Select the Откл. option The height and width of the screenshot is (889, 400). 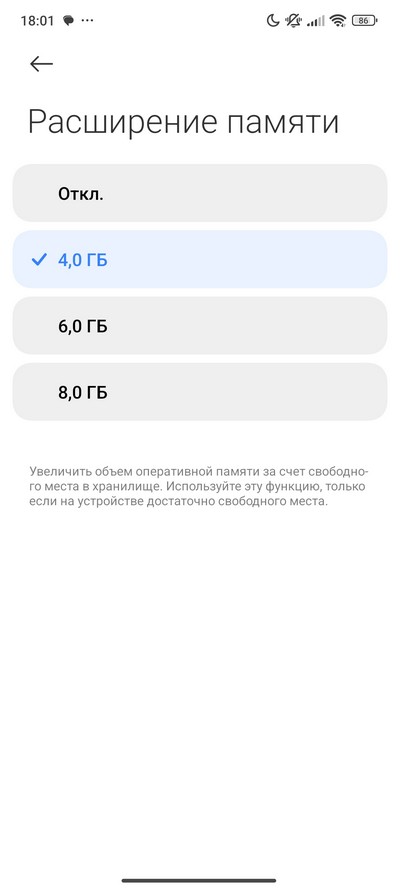[199, 193]
